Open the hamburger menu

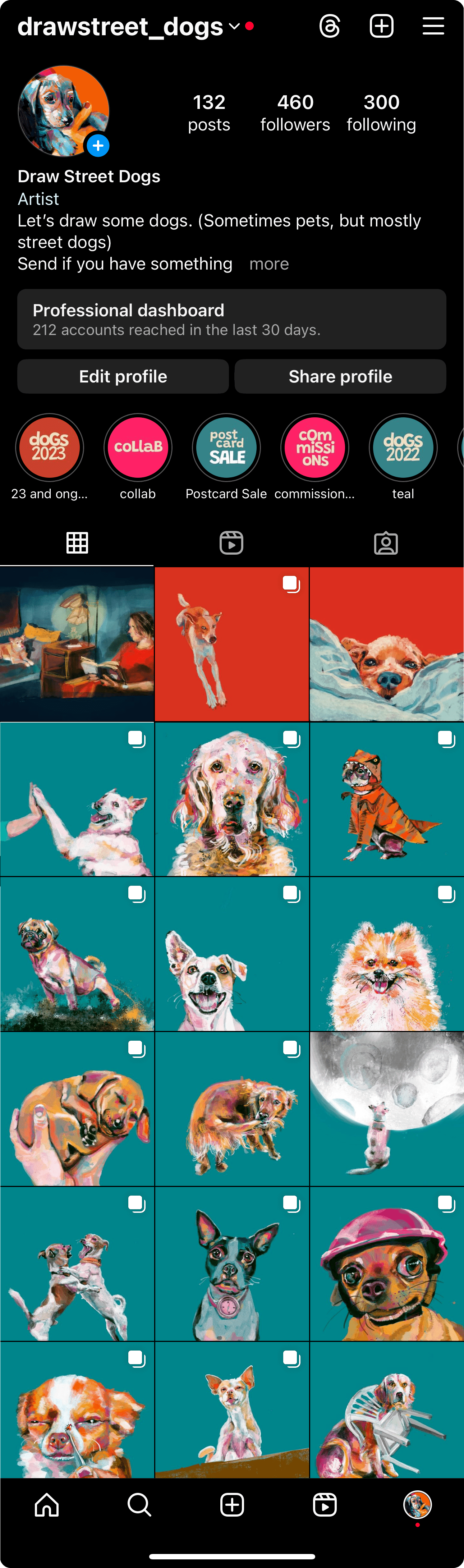coord(433,26)
